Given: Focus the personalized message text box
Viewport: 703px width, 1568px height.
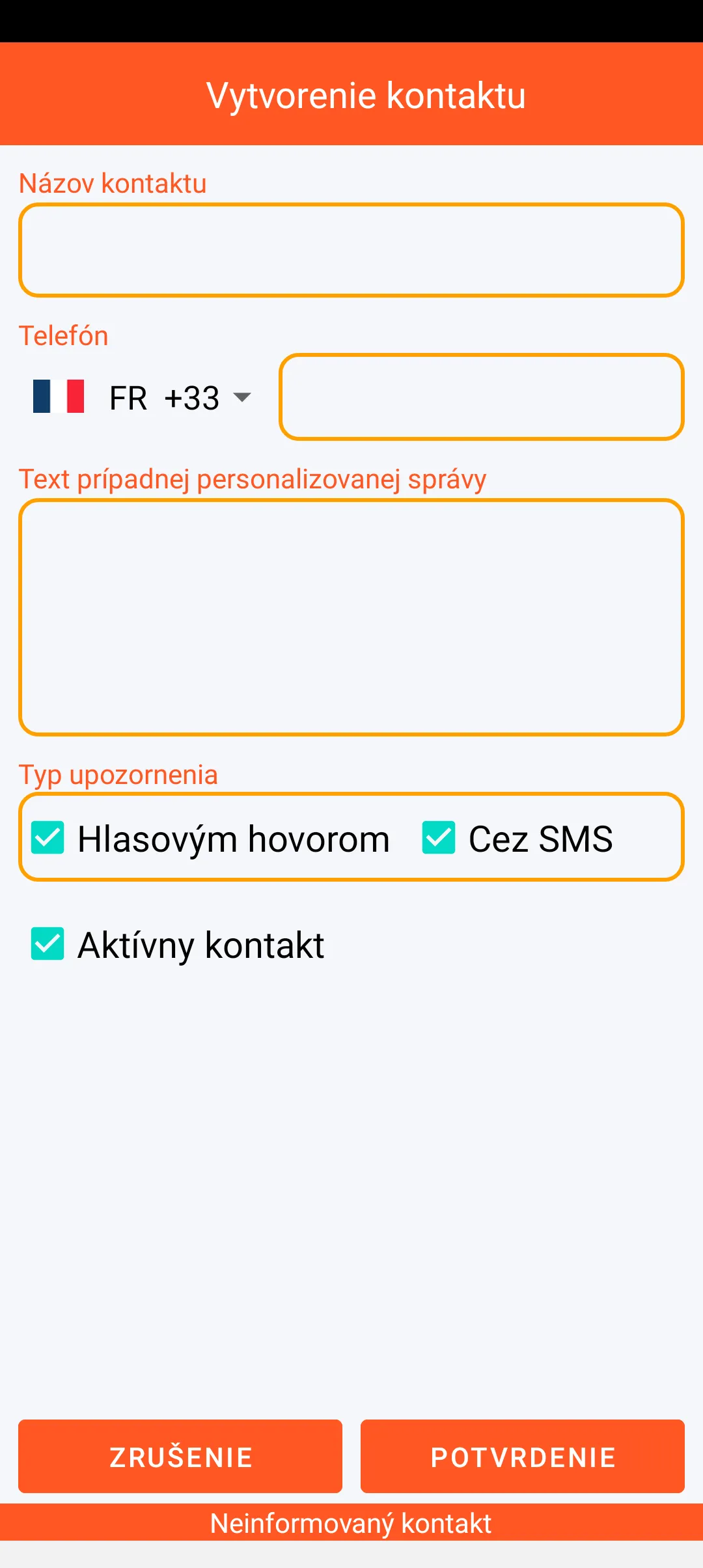Looking at the screenshot, I should pos(351,617).
